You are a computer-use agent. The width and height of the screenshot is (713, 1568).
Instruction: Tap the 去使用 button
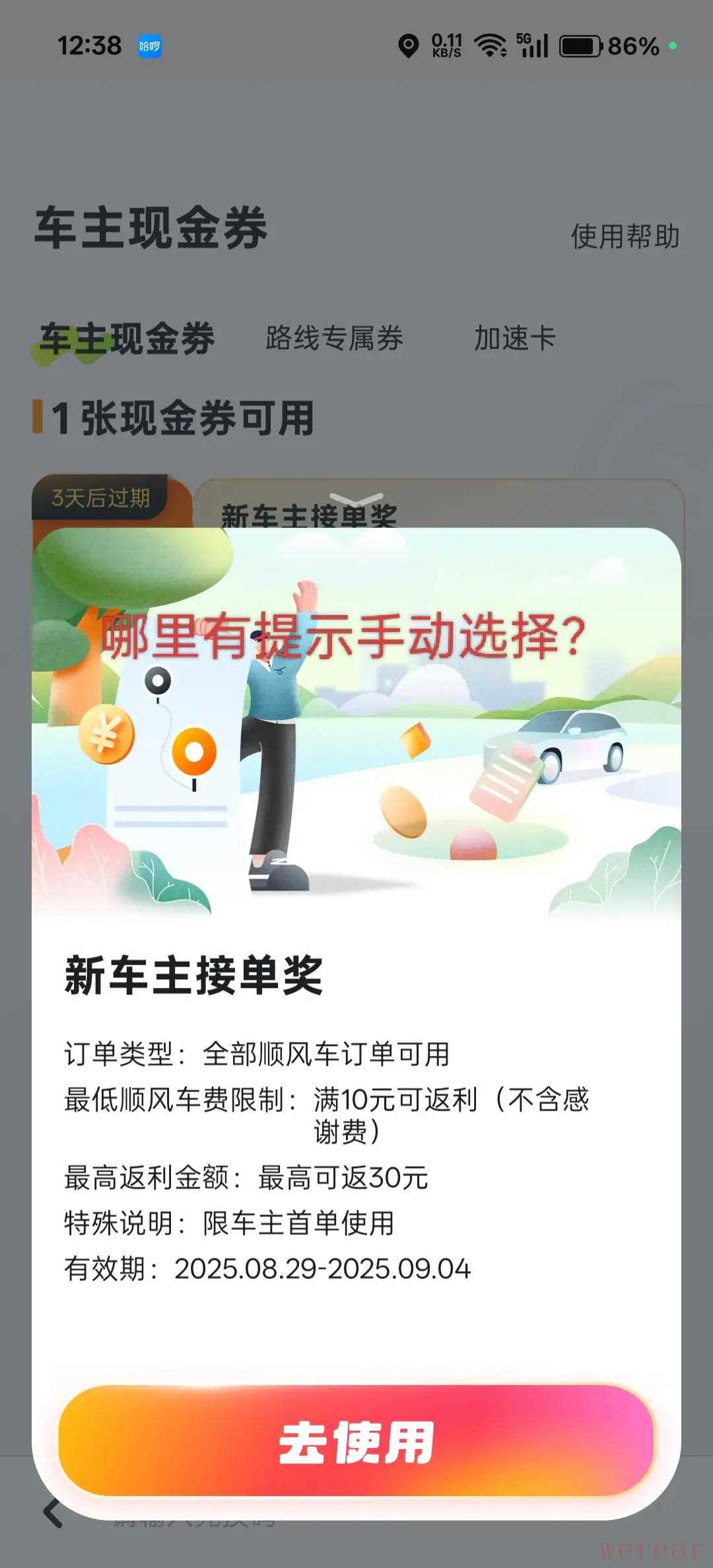pyautogui.click(x=356, y=1442)
